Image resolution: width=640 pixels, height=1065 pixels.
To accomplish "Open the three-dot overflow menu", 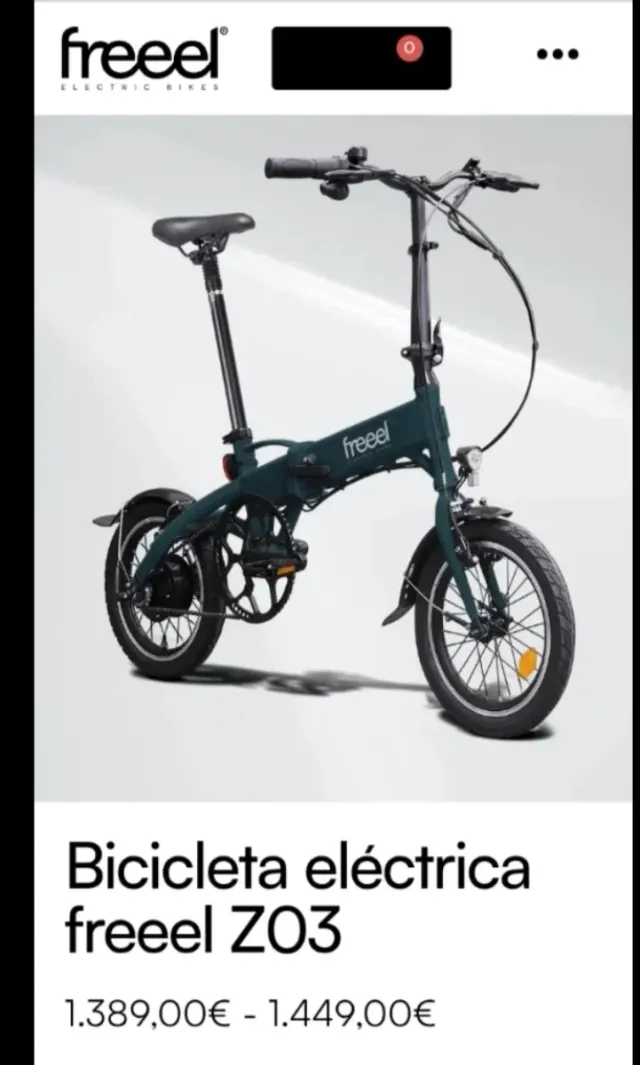I will tap(558, 54).
